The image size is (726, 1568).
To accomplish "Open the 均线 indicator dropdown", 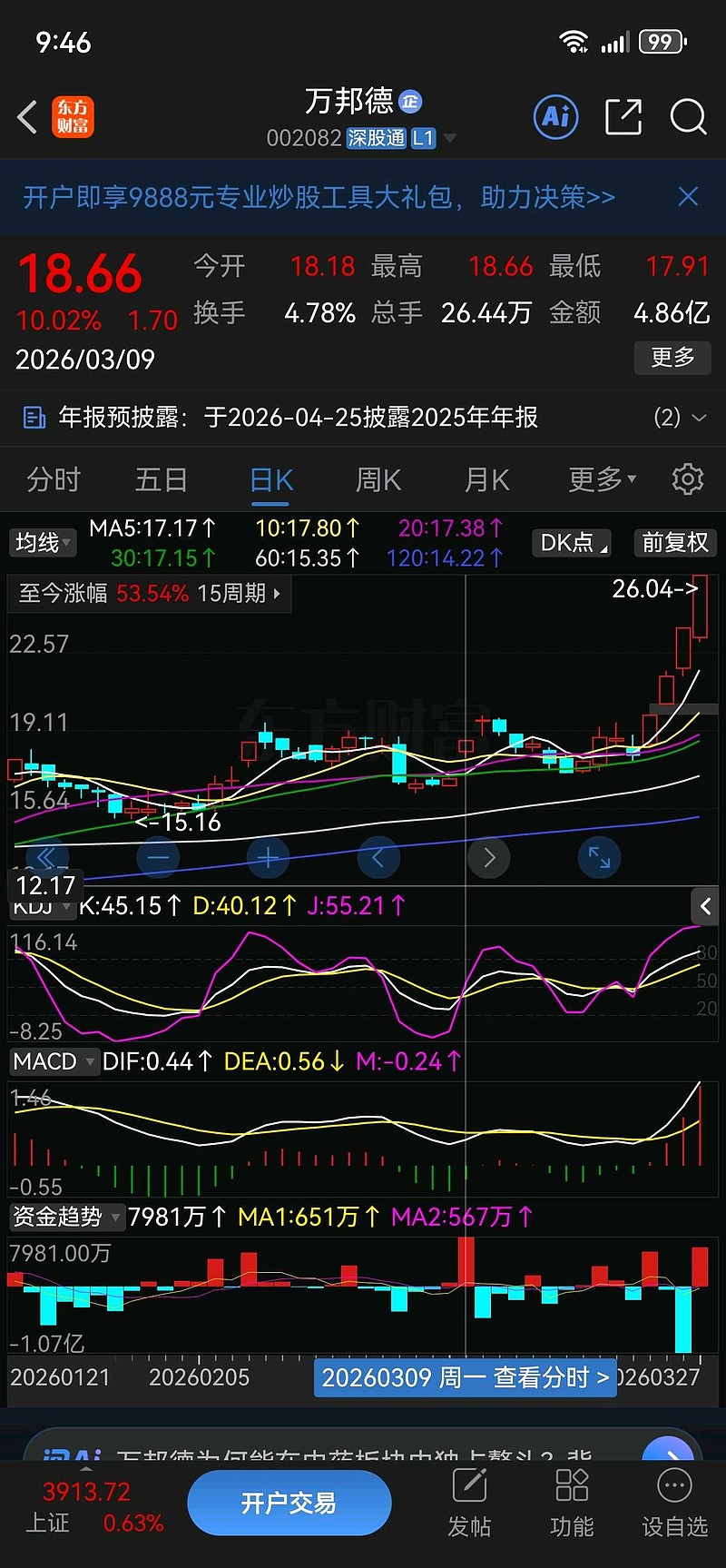I will tap(41, 543).
